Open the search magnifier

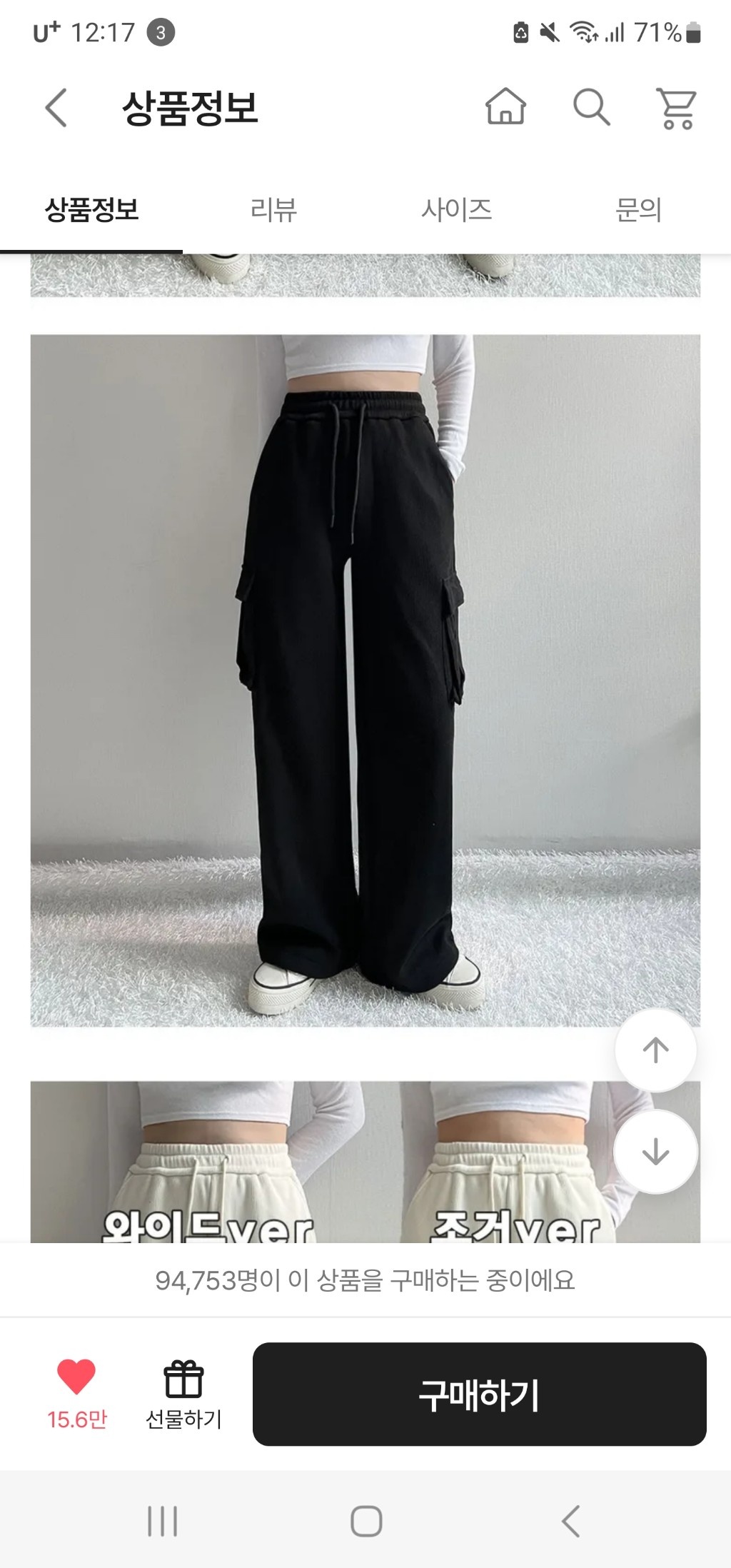[x=591, y=108]
